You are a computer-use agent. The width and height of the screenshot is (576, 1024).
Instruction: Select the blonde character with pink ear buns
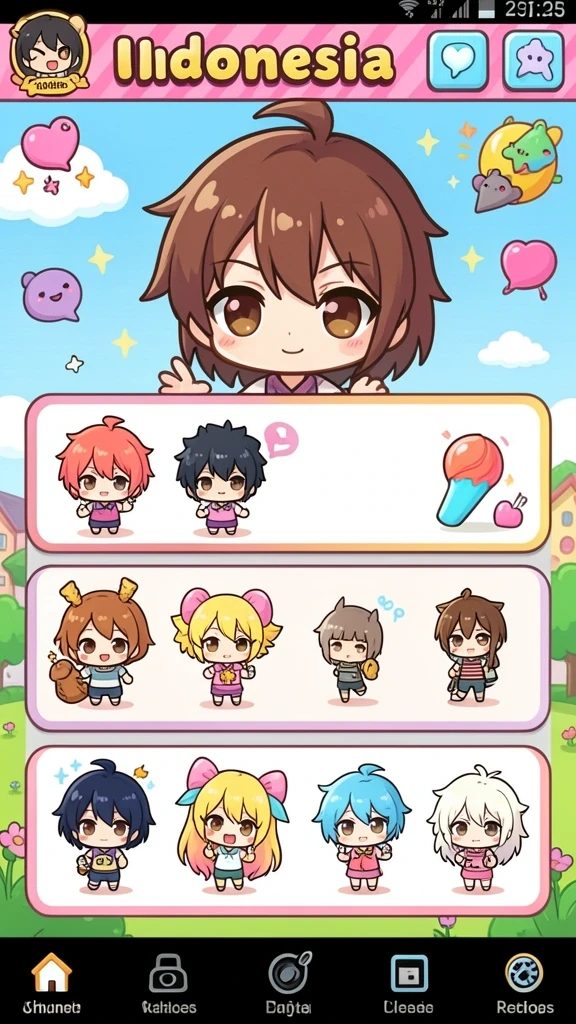tap(227, 647)
